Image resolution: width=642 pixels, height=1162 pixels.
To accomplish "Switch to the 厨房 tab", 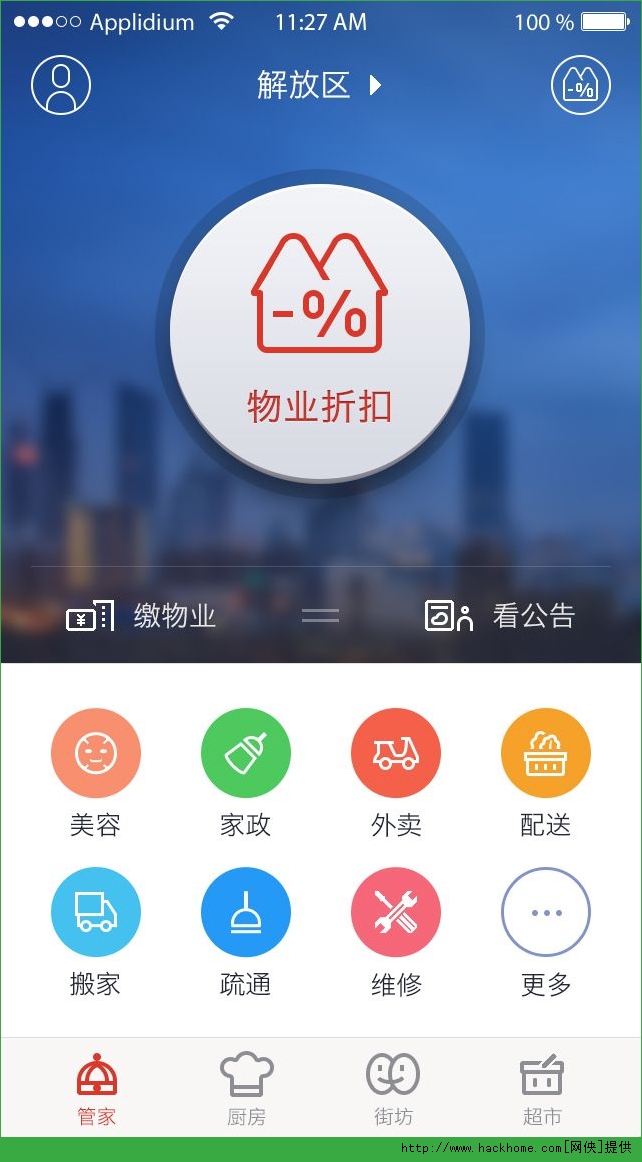I will (246, 1089).
